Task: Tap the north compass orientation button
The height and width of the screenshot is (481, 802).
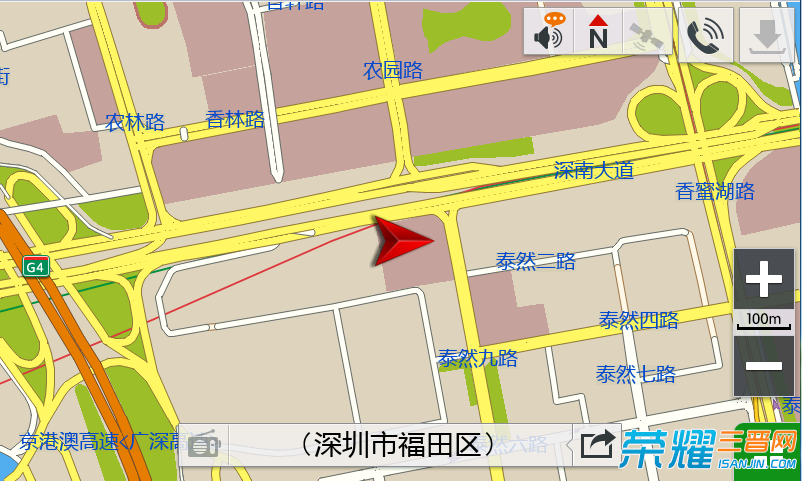Action: click(598, 34)
